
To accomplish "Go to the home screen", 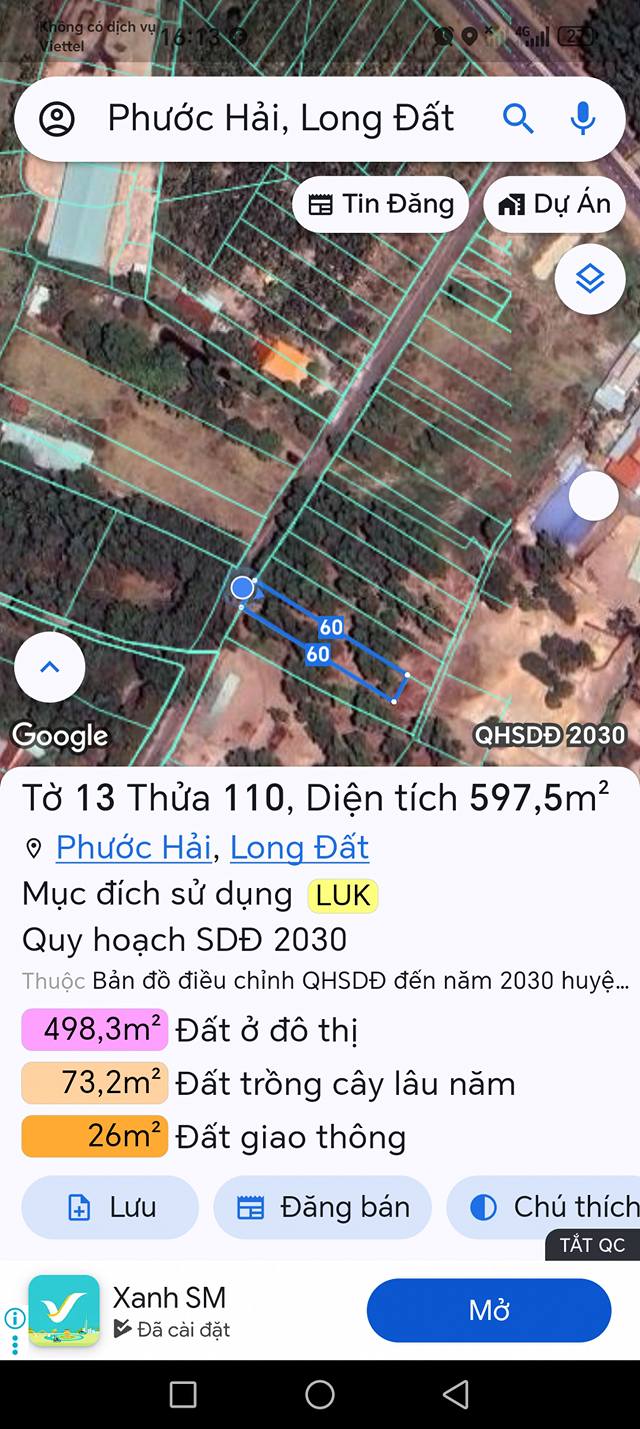I will 320,1394.
